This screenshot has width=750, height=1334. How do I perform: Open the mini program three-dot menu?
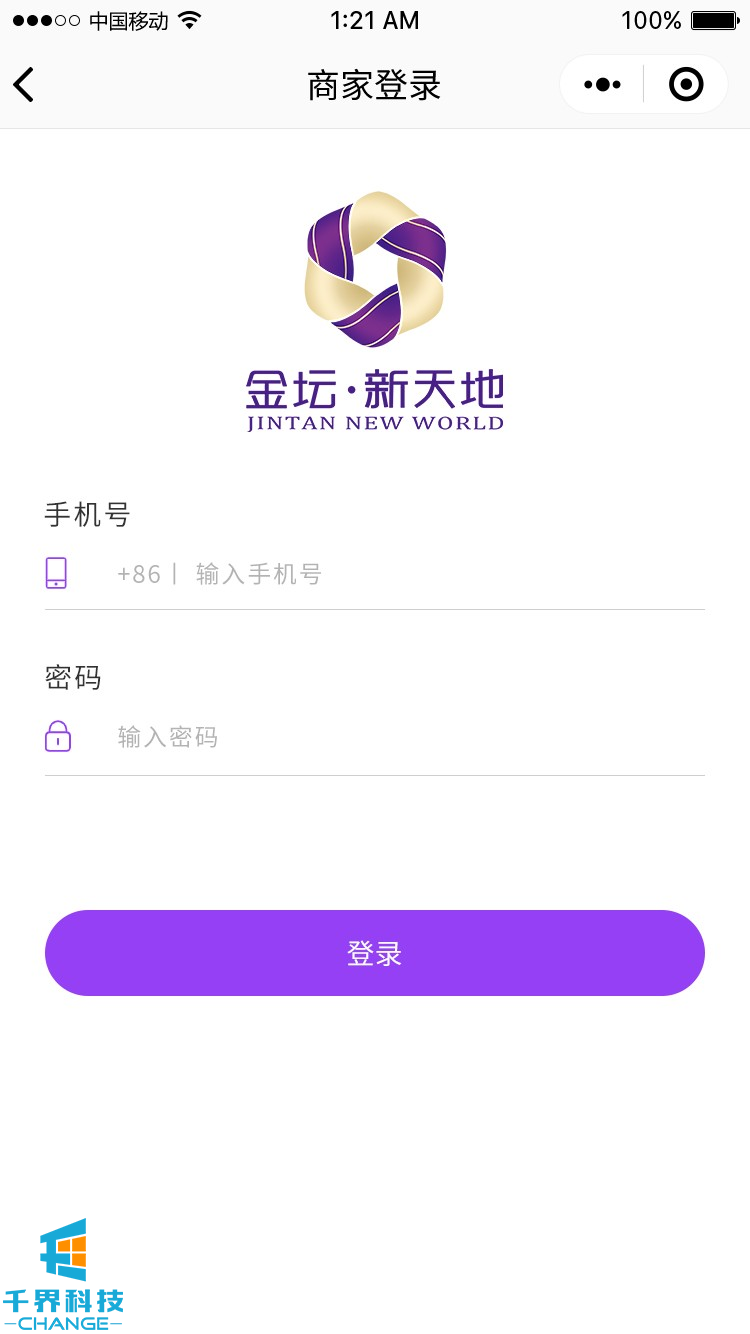click(602, 85)
